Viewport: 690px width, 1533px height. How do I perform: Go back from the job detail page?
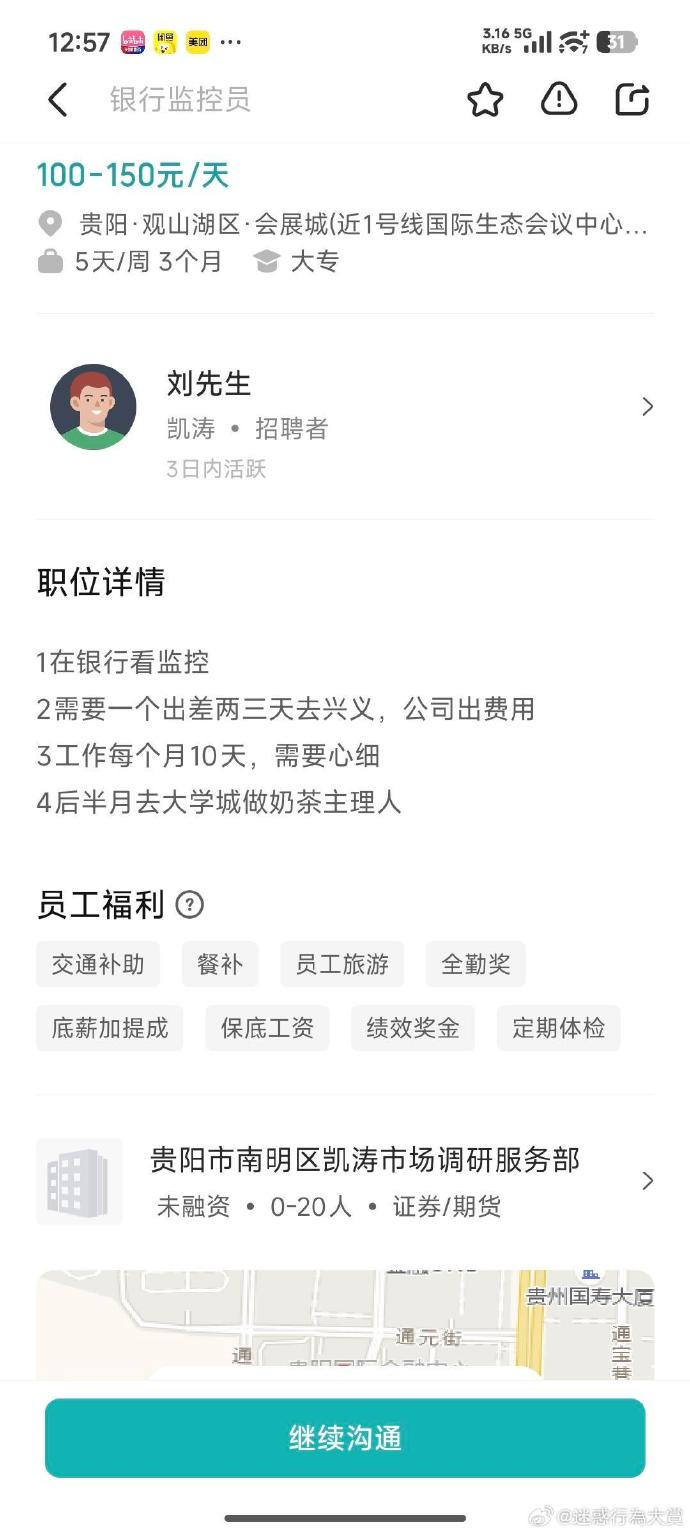pyautogui.click(x=58, y=100)
